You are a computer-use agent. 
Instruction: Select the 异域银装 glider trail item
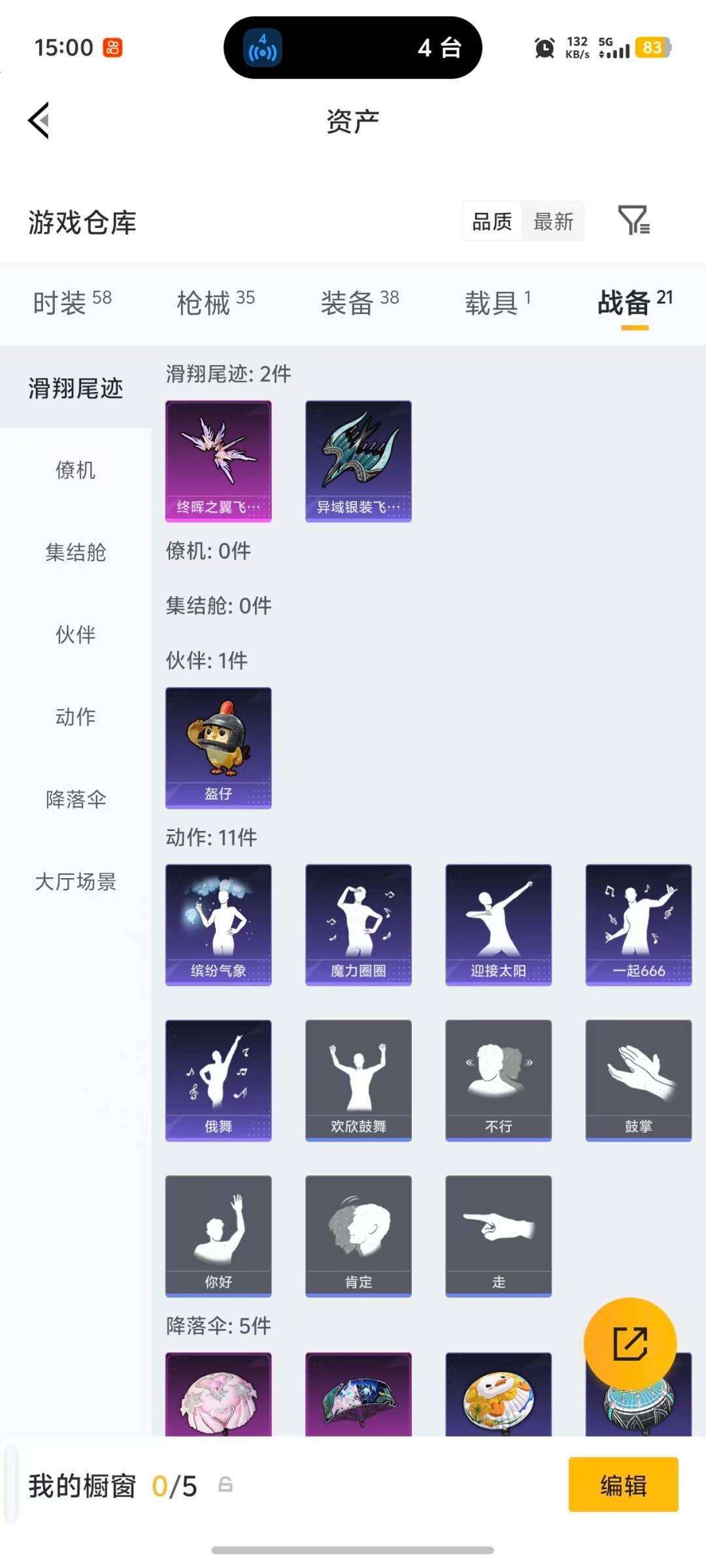[358, 460]
